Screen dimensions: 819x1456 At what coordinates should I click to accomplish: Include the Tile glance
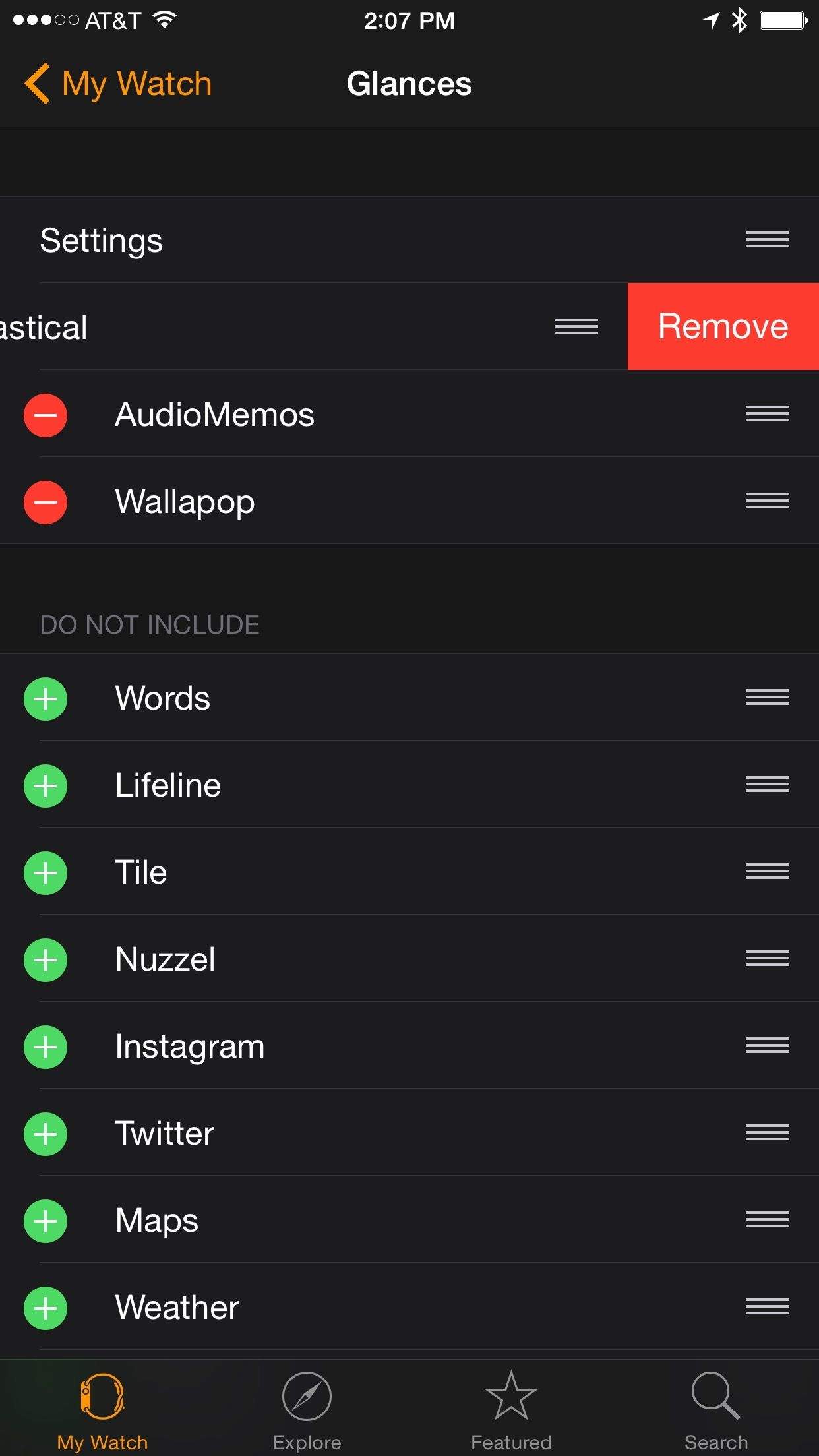(45, 873)
